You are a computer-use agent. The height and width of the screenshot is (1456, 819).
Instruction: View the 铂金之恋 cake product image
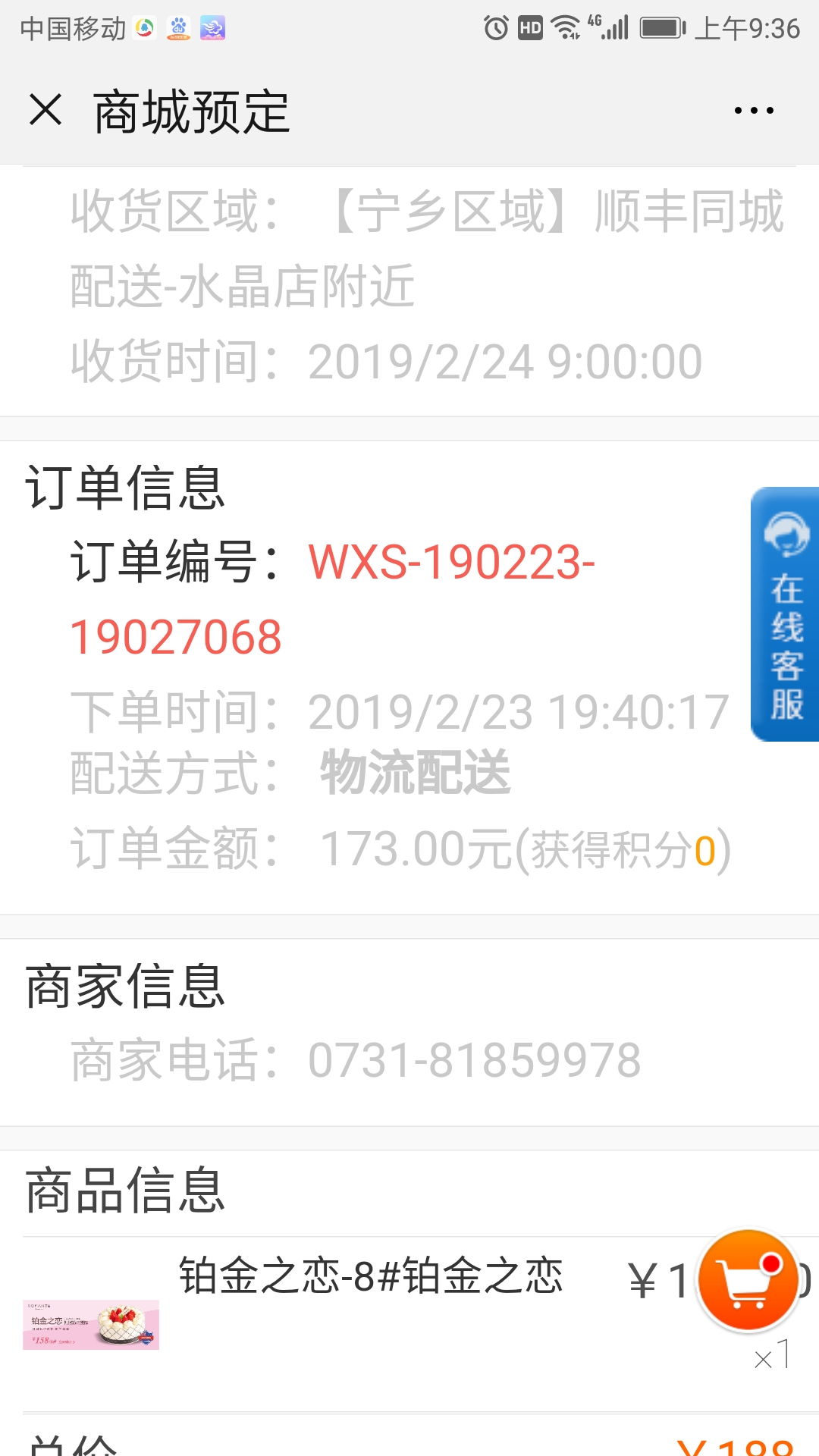[x=91, y=1325]
